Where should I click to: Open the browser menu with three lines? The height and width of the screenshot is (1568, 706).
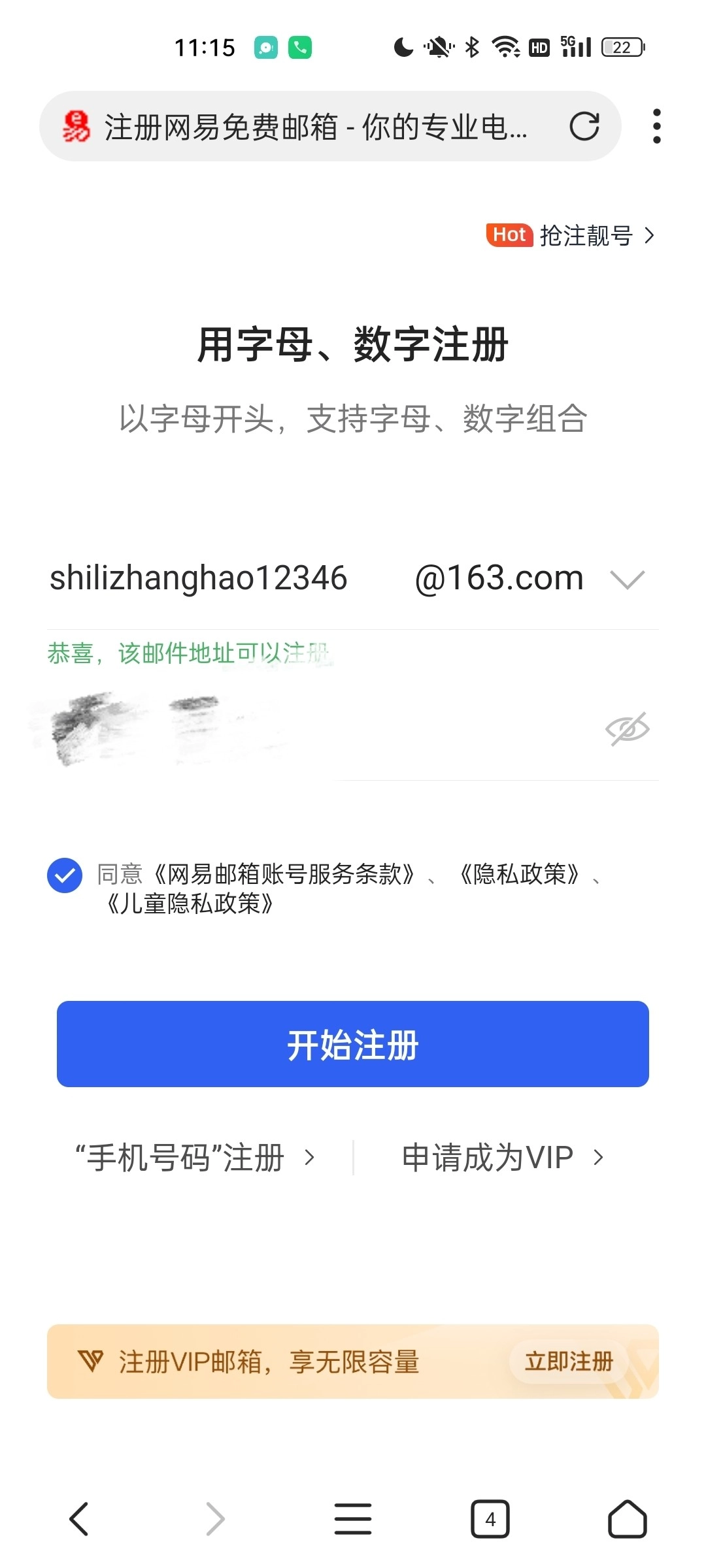(x=353, y=1518)
